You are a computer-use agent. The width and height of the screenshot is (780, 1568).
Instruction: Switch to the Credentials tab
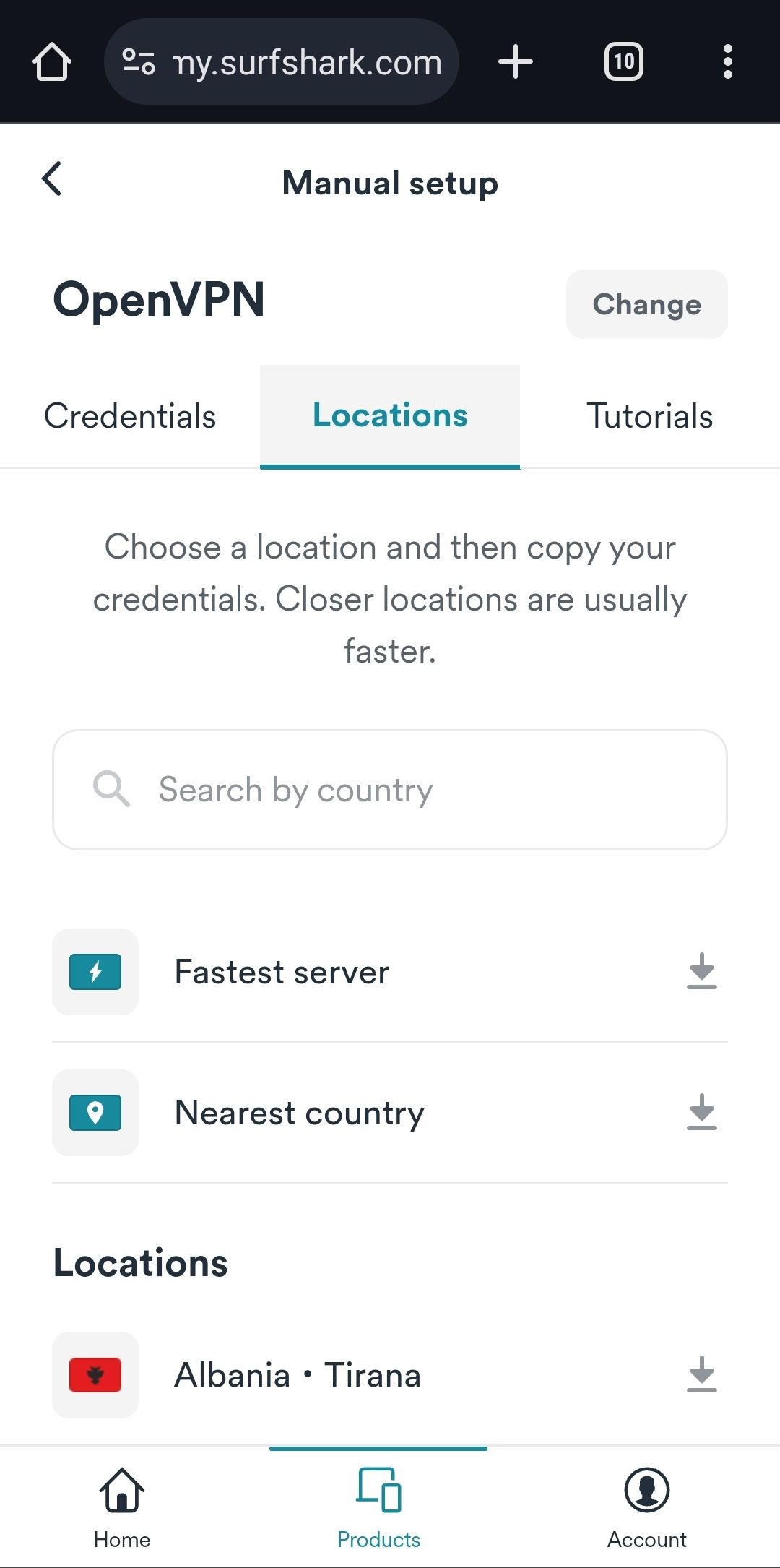(130, 416)
